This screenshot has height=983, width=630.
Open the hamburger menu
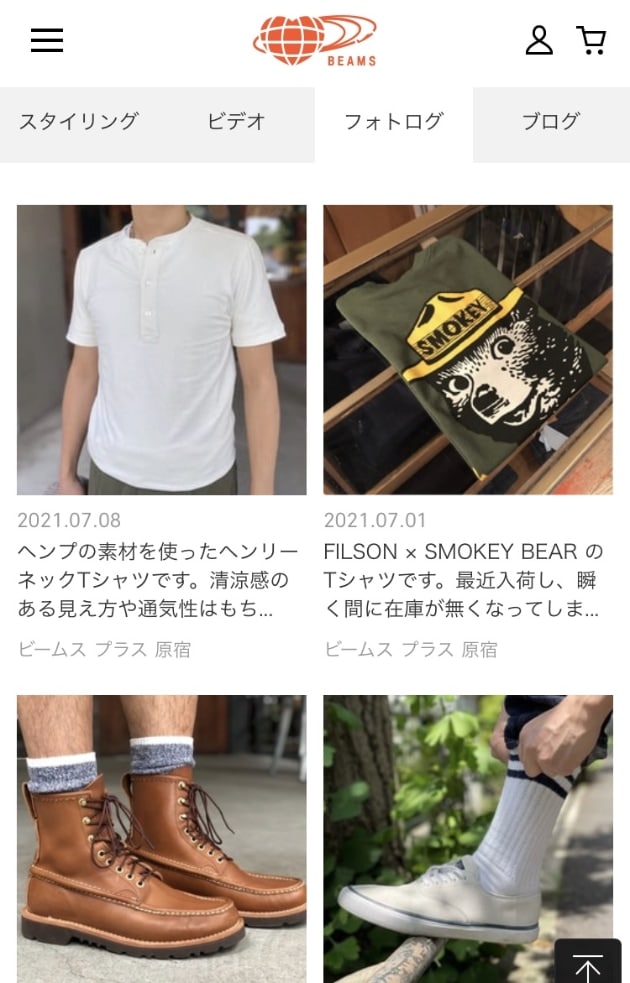coord(47,40)
